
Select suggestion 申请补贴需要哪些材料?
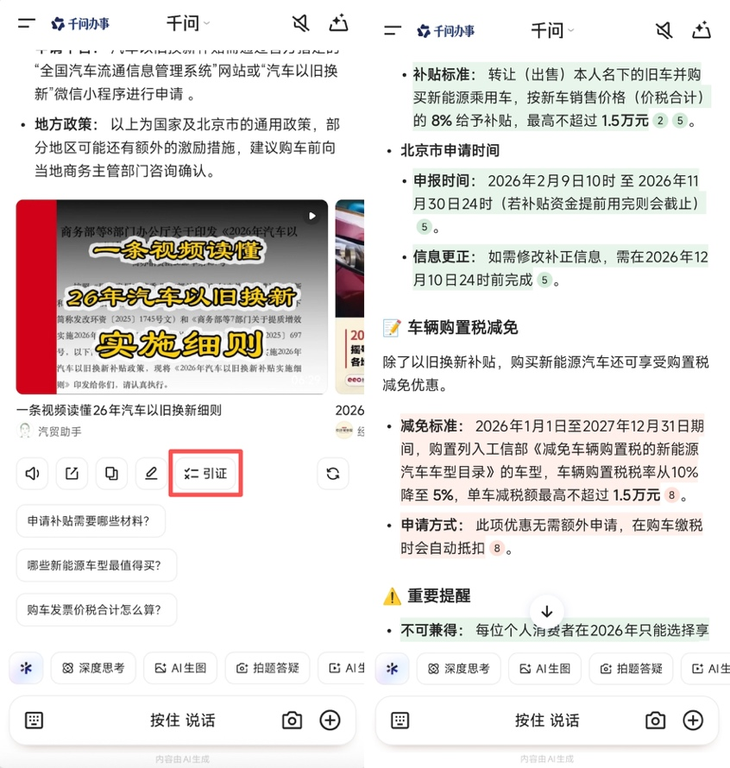coord(90,521)
